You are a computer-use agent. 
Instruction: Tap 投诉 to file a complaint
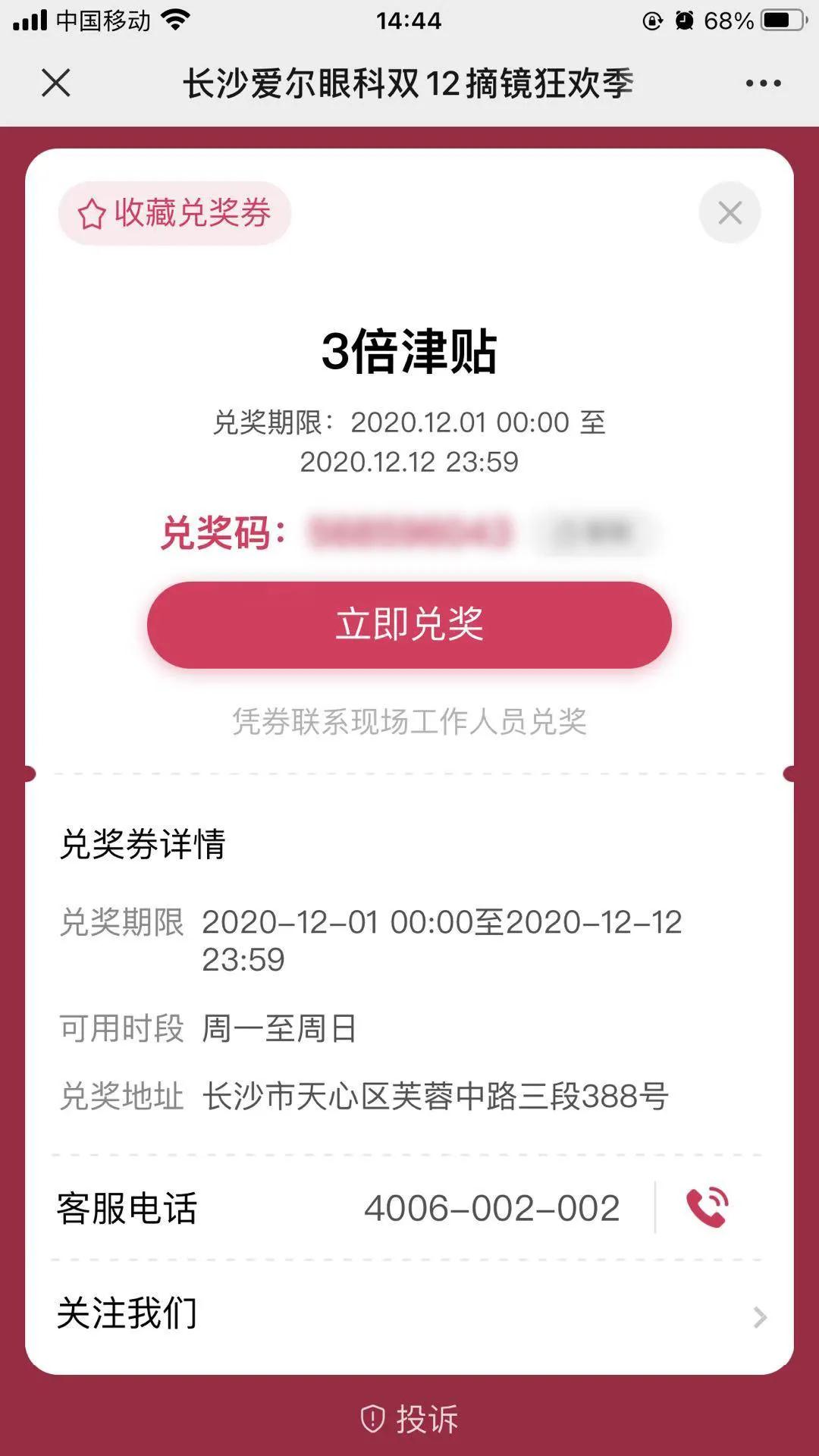(x=409, y=1419)
